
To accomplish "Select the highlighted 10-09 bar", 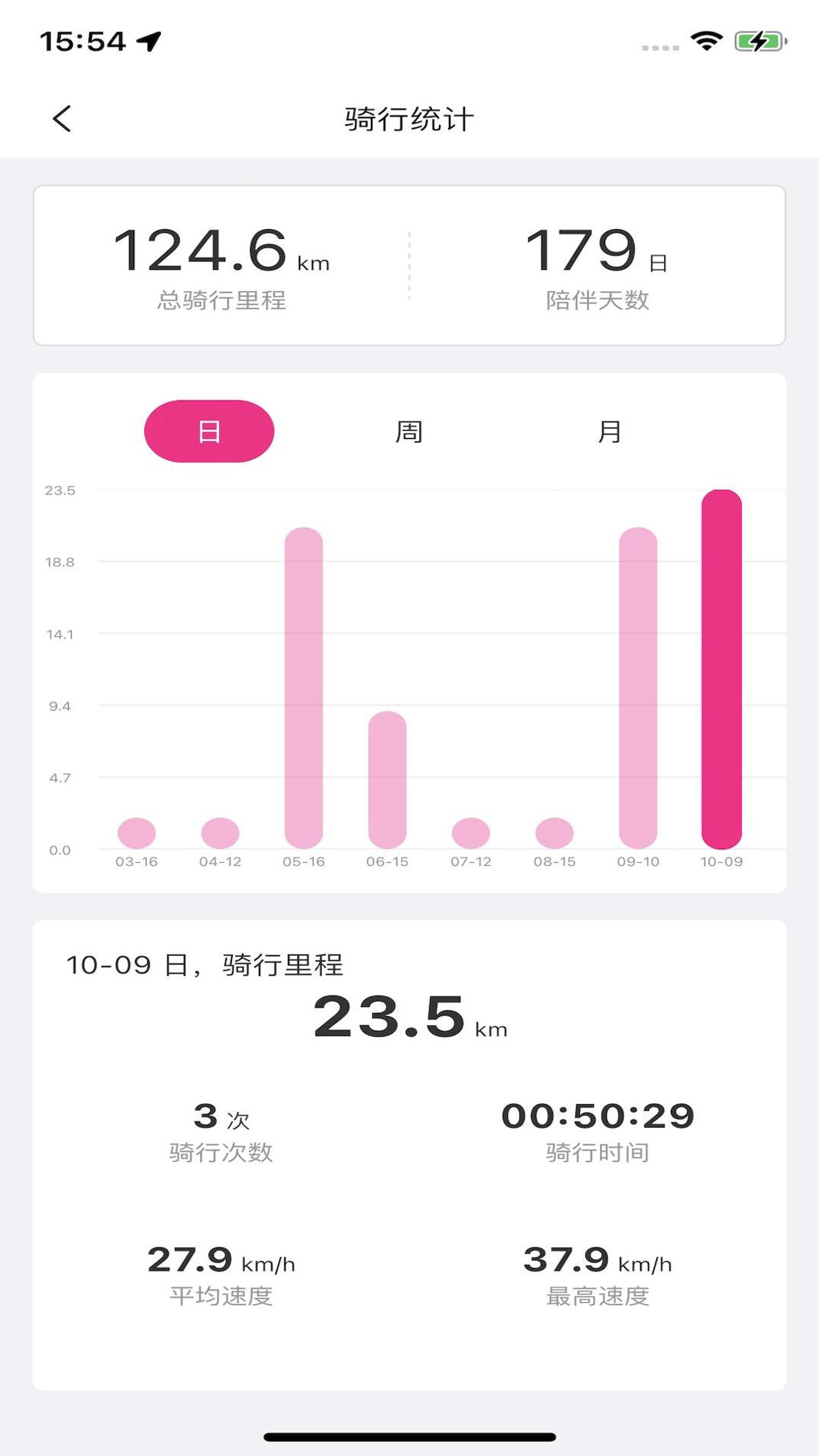I will pos(721,667).
